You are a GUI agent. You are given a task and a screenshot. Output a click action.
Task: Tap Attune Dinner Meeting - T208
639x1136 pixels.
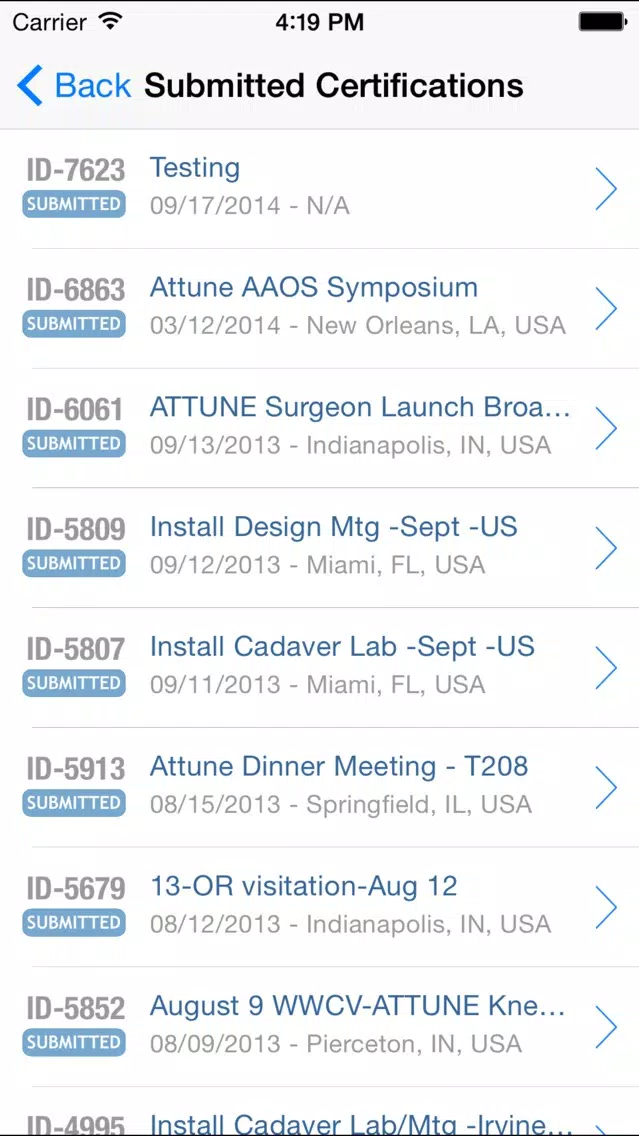tap(320, 788)
